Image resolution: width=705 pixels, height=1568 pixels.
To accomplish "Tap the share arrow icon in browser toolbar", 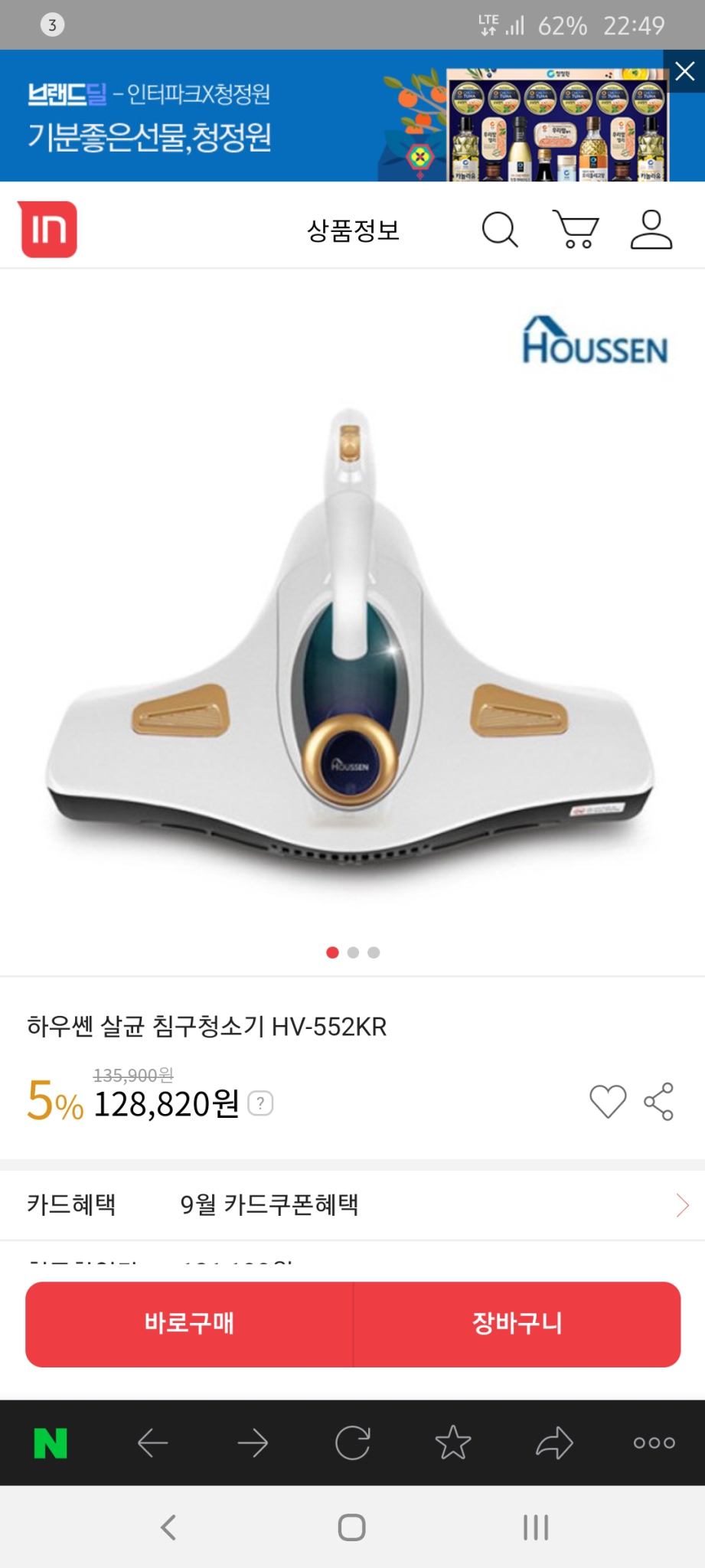I will [x=553, y=1444].
